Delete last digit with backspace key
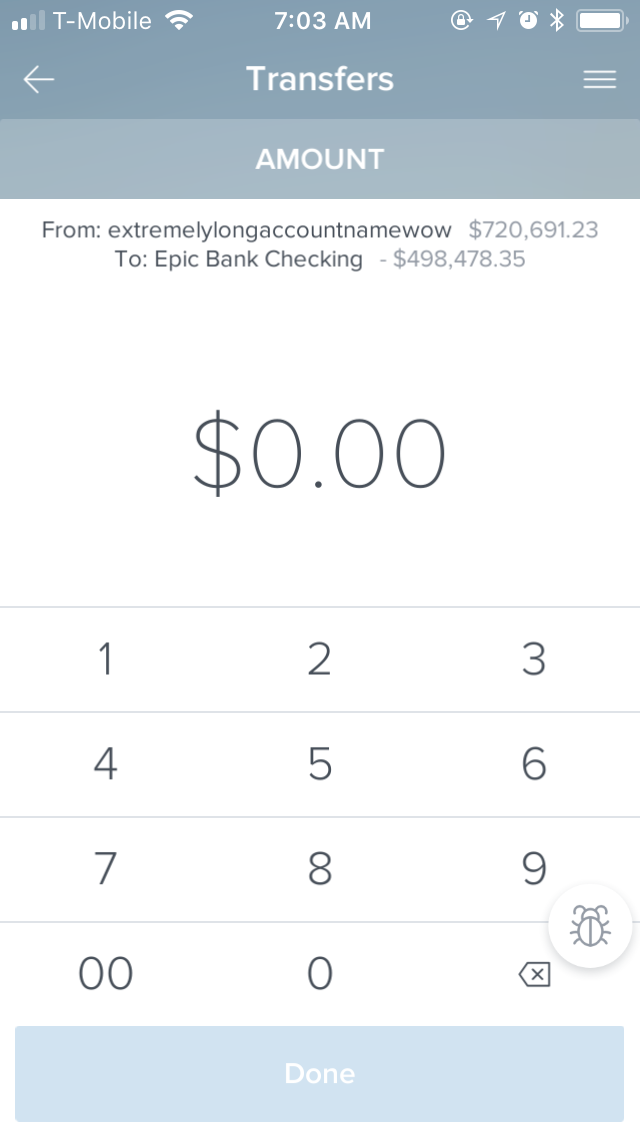640x1136 pixels. pyautogui.click(x=534, y=974)
